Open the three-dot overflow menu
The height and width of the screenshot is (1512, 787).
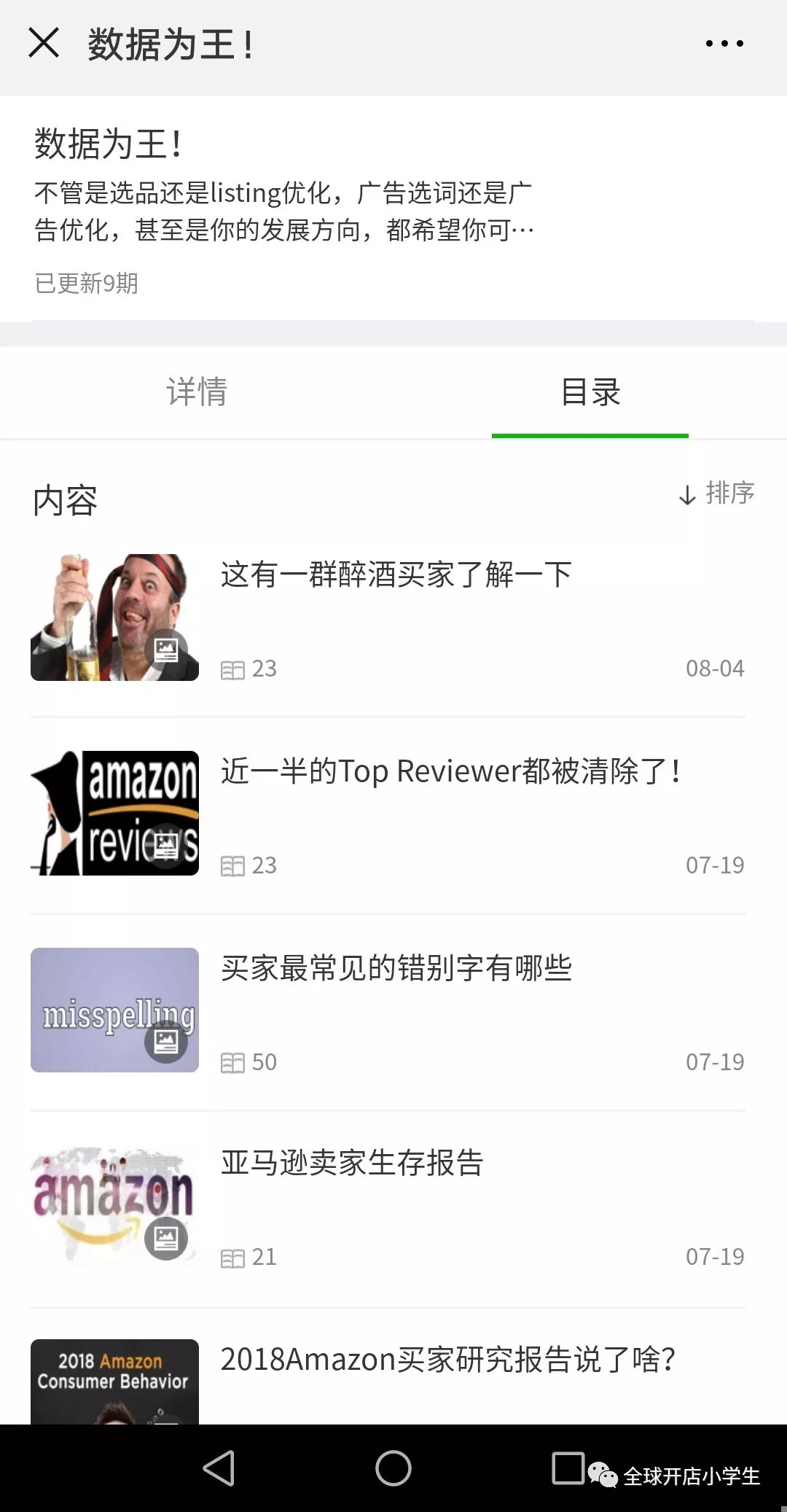point(724,44)
